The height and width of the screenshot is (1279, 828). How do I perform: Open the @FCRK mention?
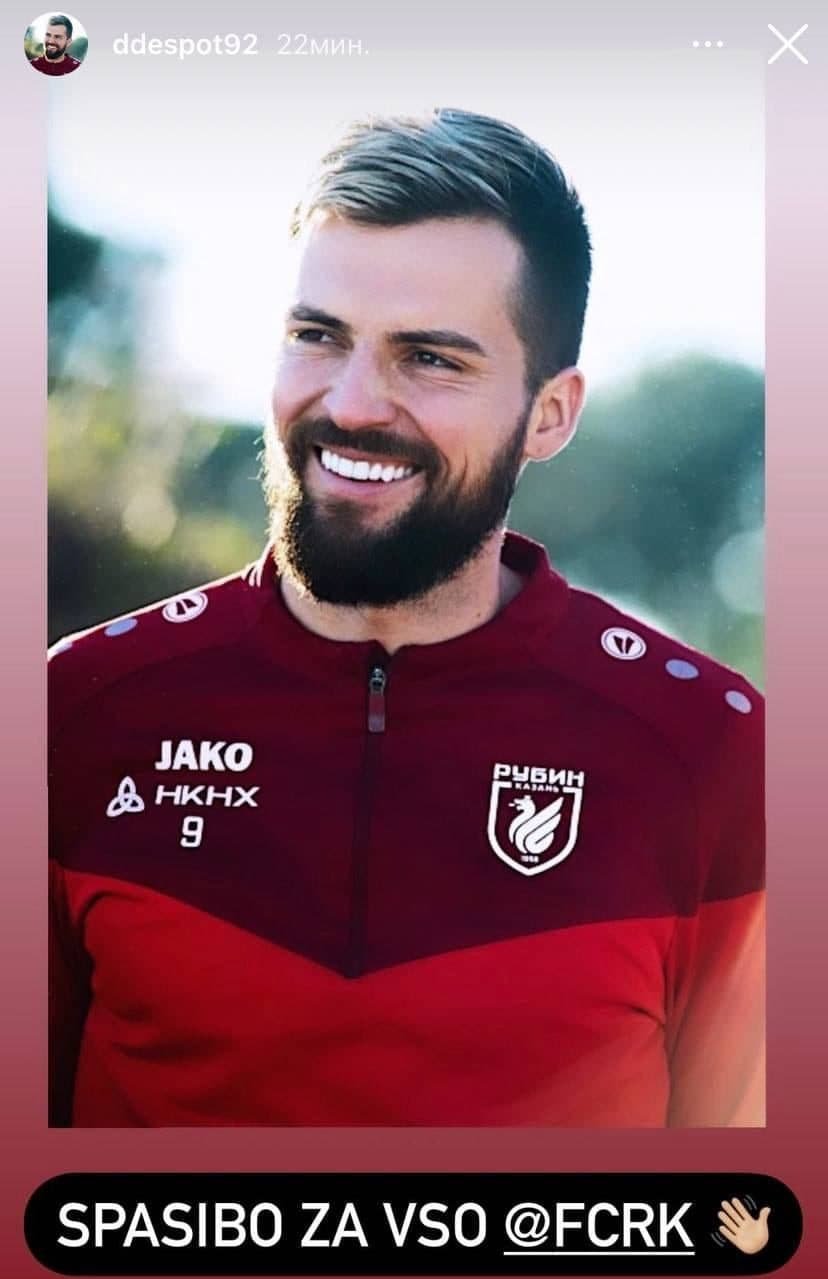coord(599,1225)
